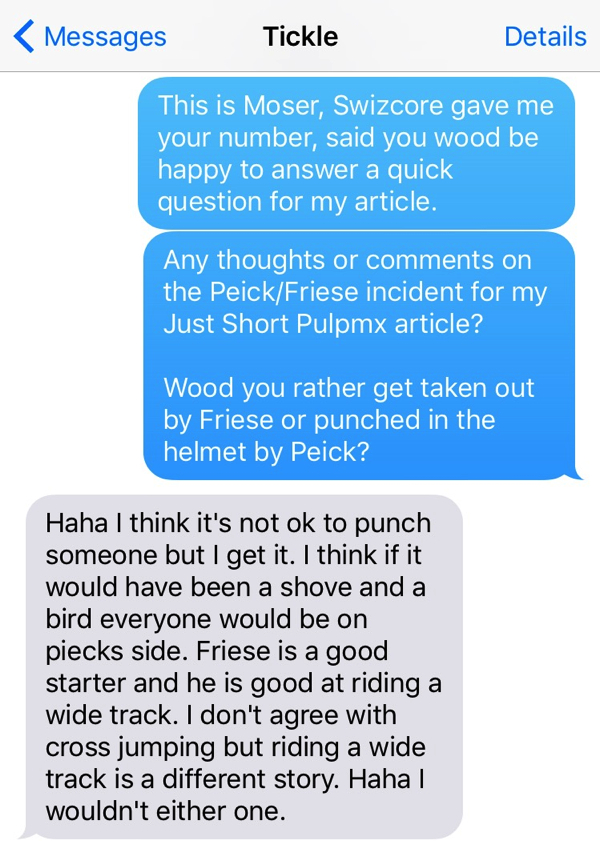The width and height of the screenshot is (600, 841).
Task: Go back to Messages list
Action: (x=90, y=37)
